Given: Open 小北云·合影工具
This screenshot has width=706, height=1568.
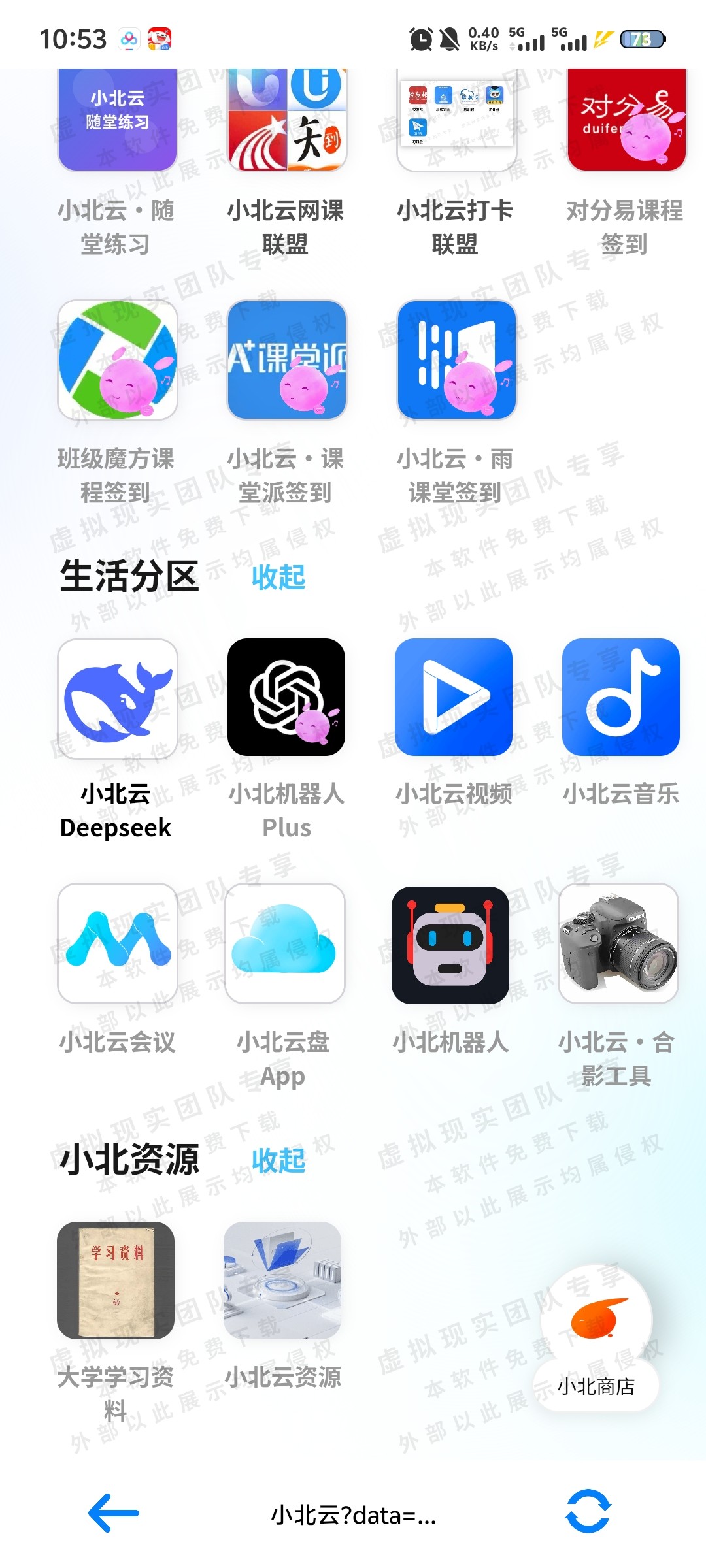Looking at the screenshot, I should tap(618, 943).
